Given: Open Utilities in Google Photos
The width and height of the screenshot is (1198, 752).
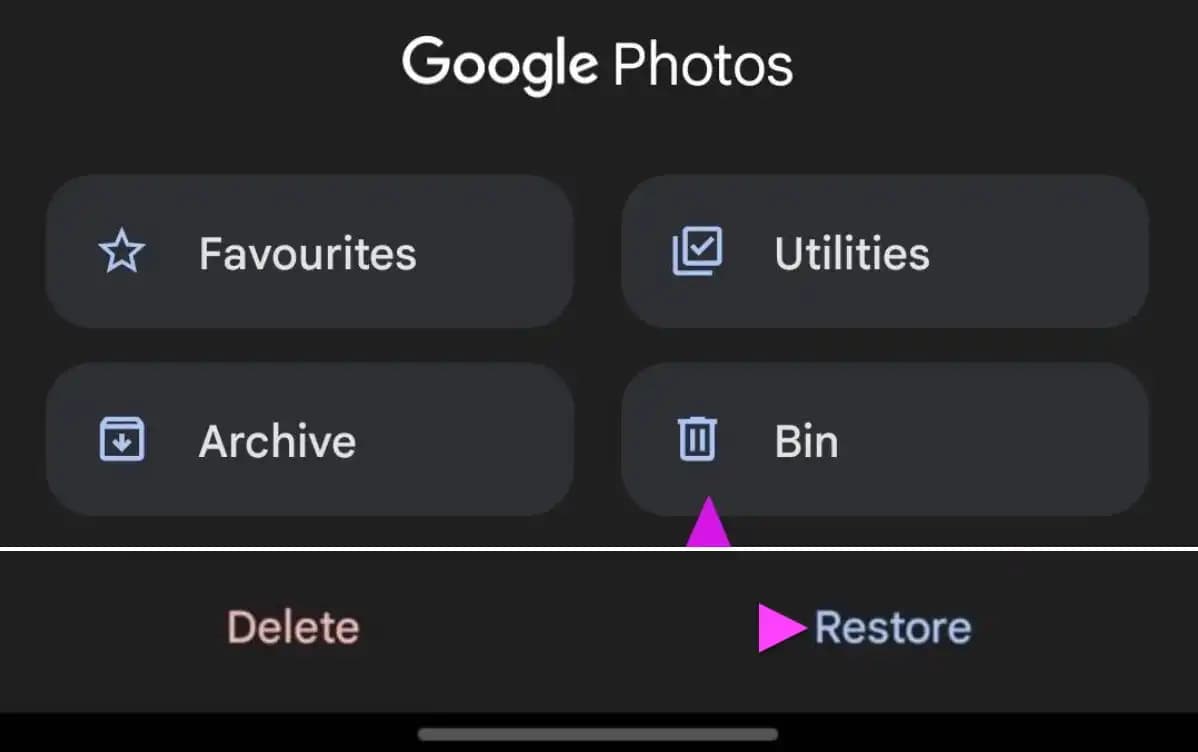Looking at the screenshot, I should pos(884,252).
